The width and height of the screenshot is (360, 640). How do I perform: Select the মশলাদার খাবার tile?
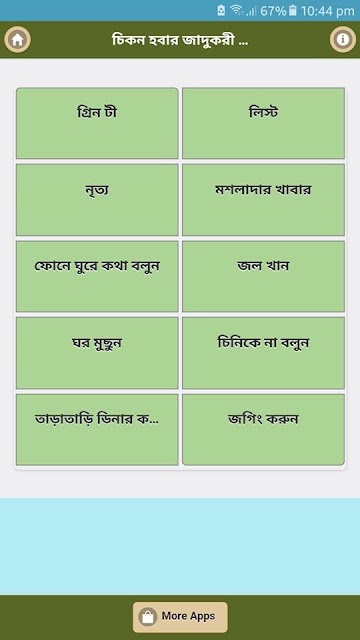(x=263, y=200)
